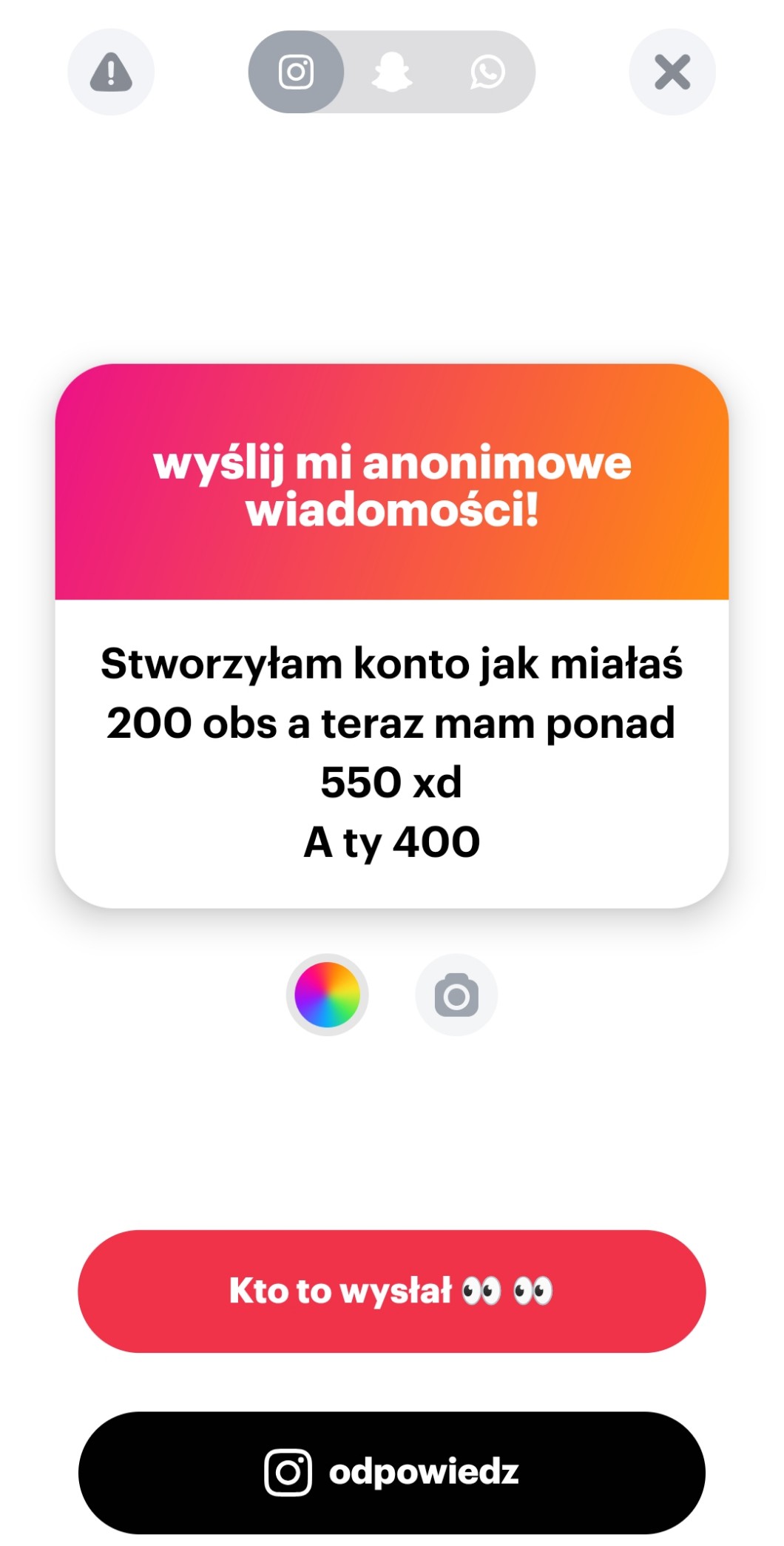Close the message view
This screenshot has height=1546, width=784.
pos(672,72)
